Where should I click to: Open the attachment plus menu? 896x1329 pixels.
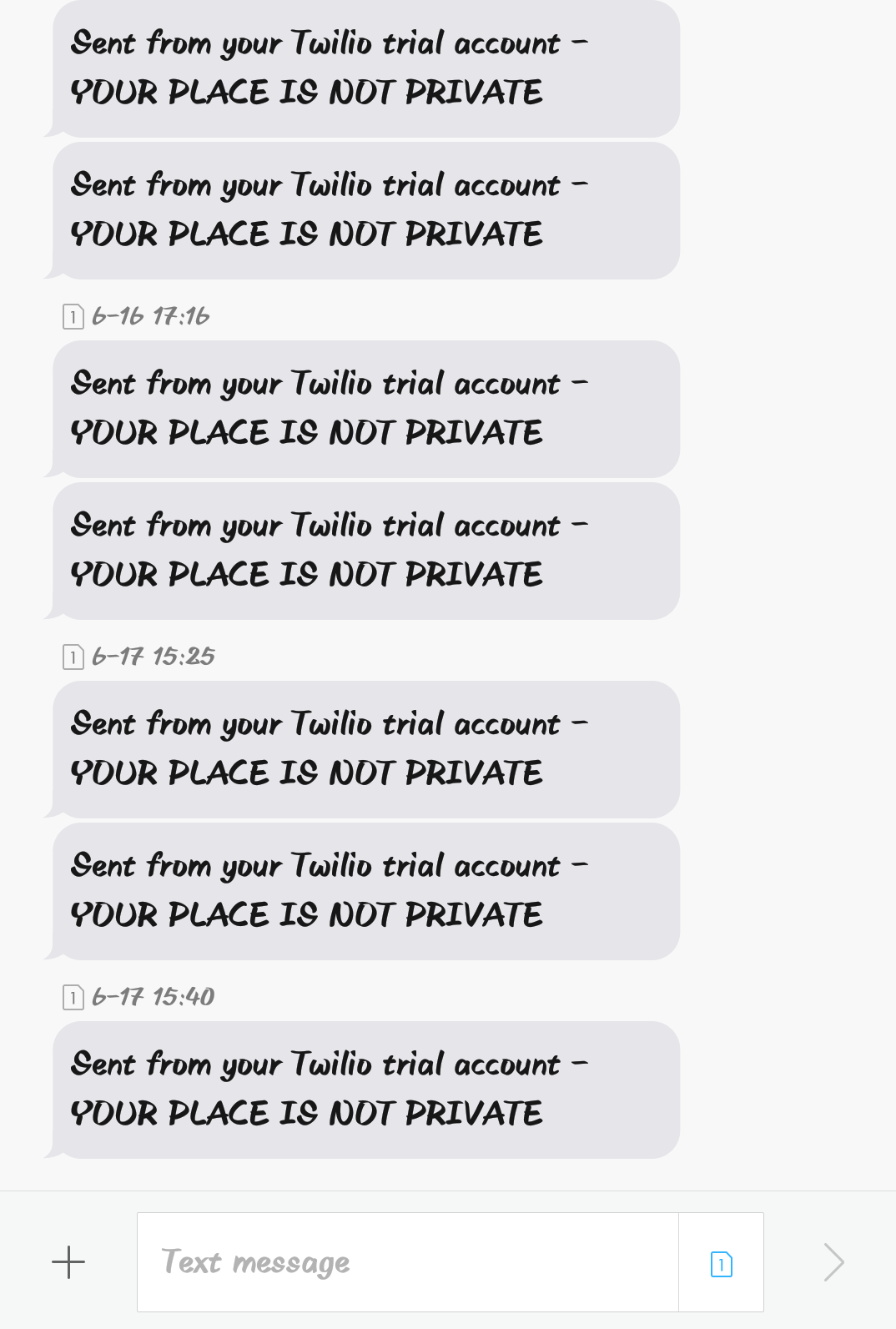68,1262
